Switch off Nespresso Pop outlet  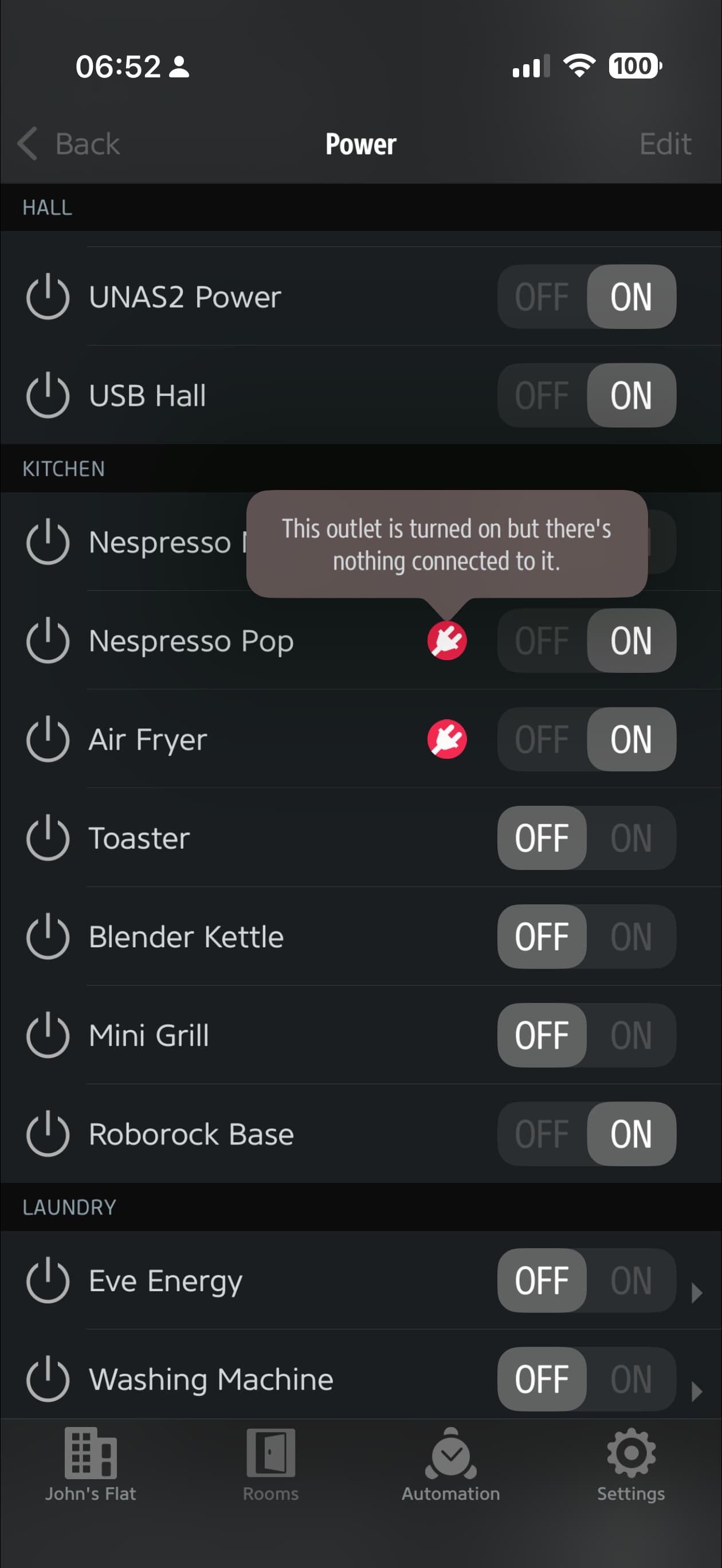pos(542,641)
